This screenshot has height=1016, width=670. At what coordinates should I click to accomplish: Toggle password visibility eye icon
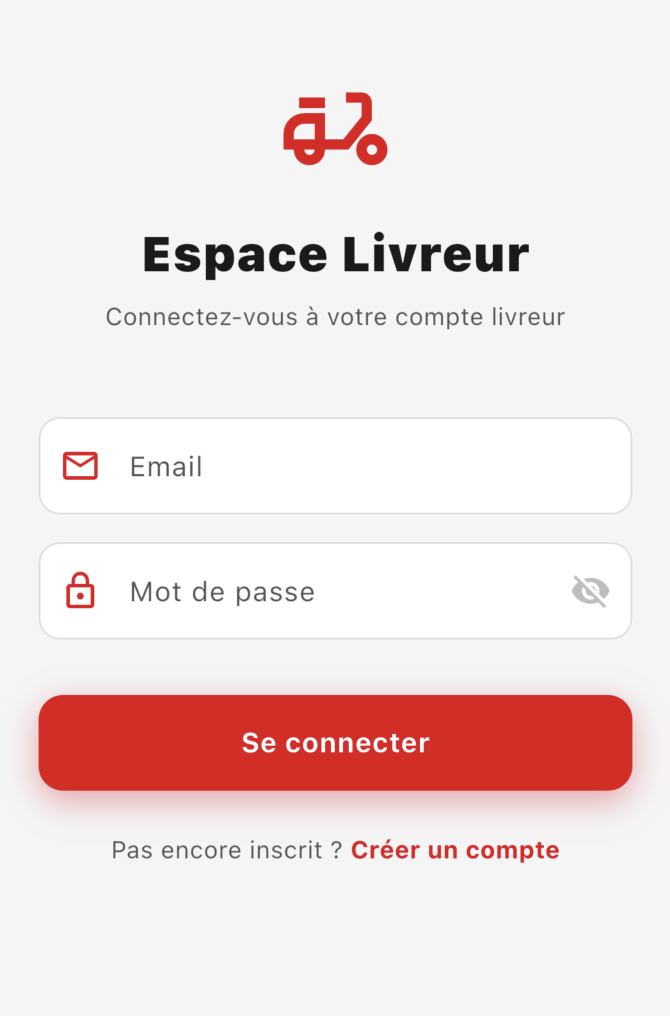[x=590, y=592]
